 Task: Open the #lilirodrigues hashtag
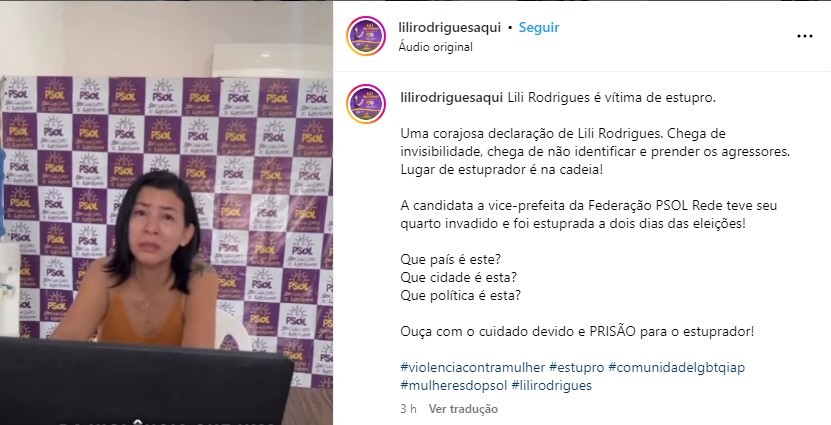pyautogui.click(x=551, y=385)
